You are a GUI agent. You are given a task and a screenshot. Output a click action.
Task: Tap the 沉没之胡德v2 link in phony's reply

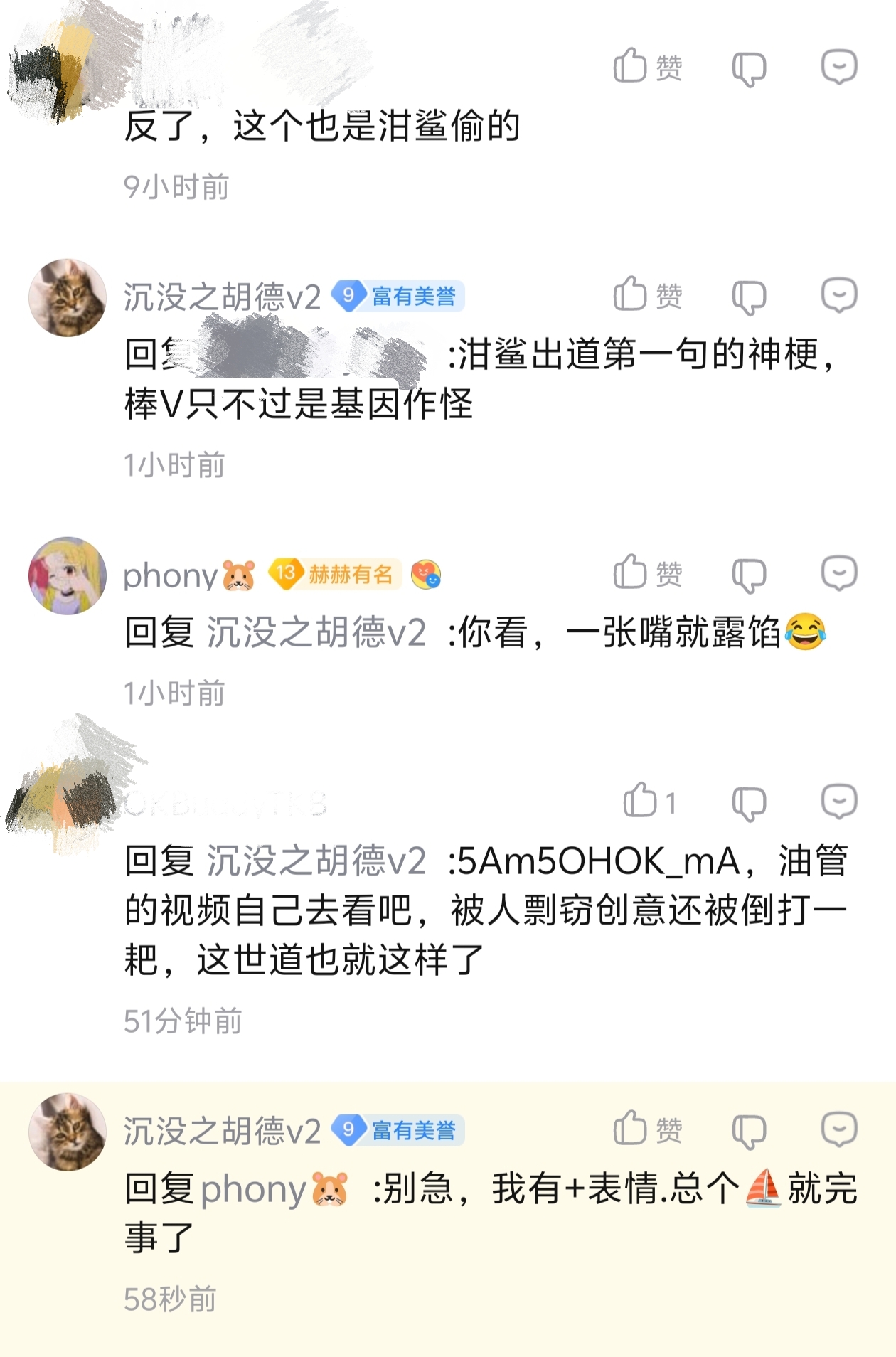coord(316,632)
